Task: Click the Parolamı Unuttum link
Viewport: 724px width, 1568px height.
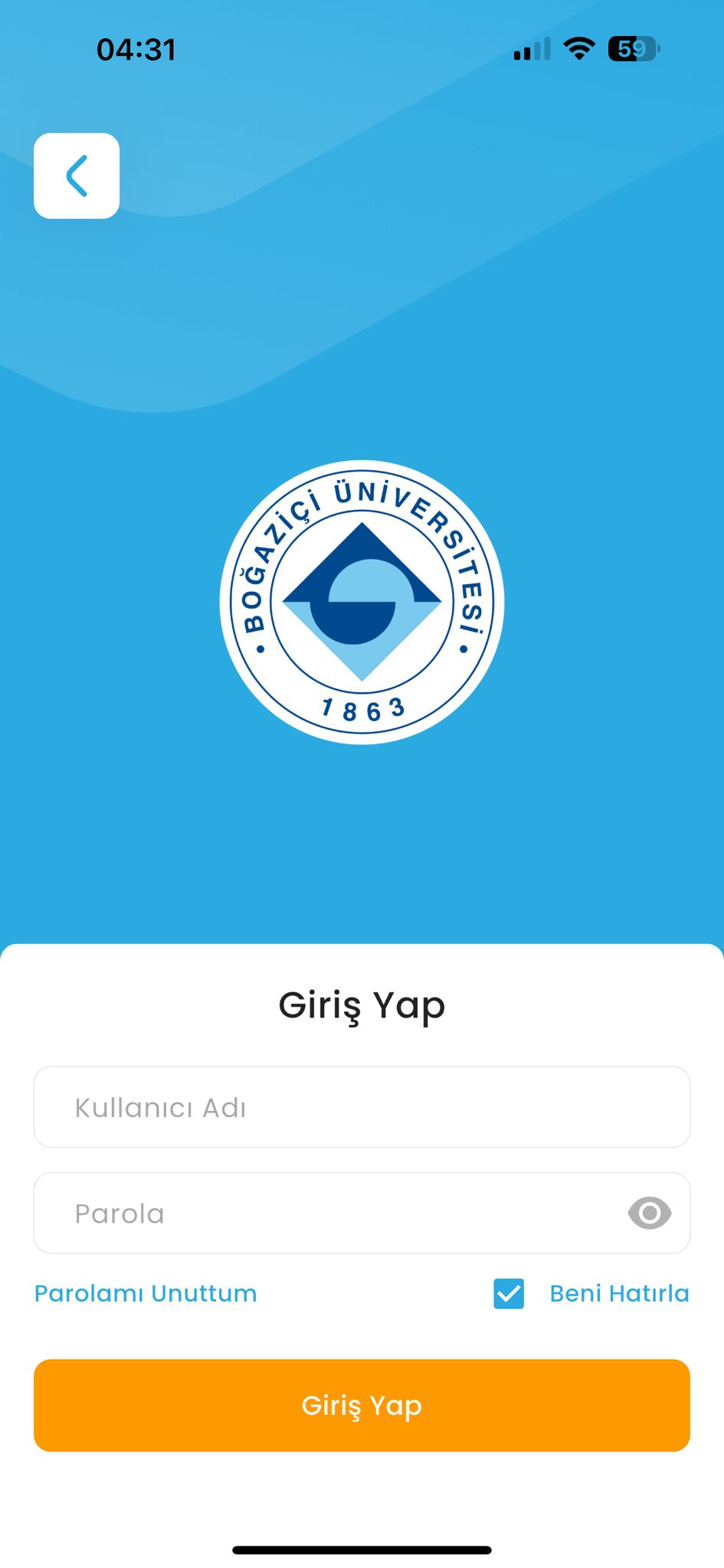Action: coord(145,1293)
